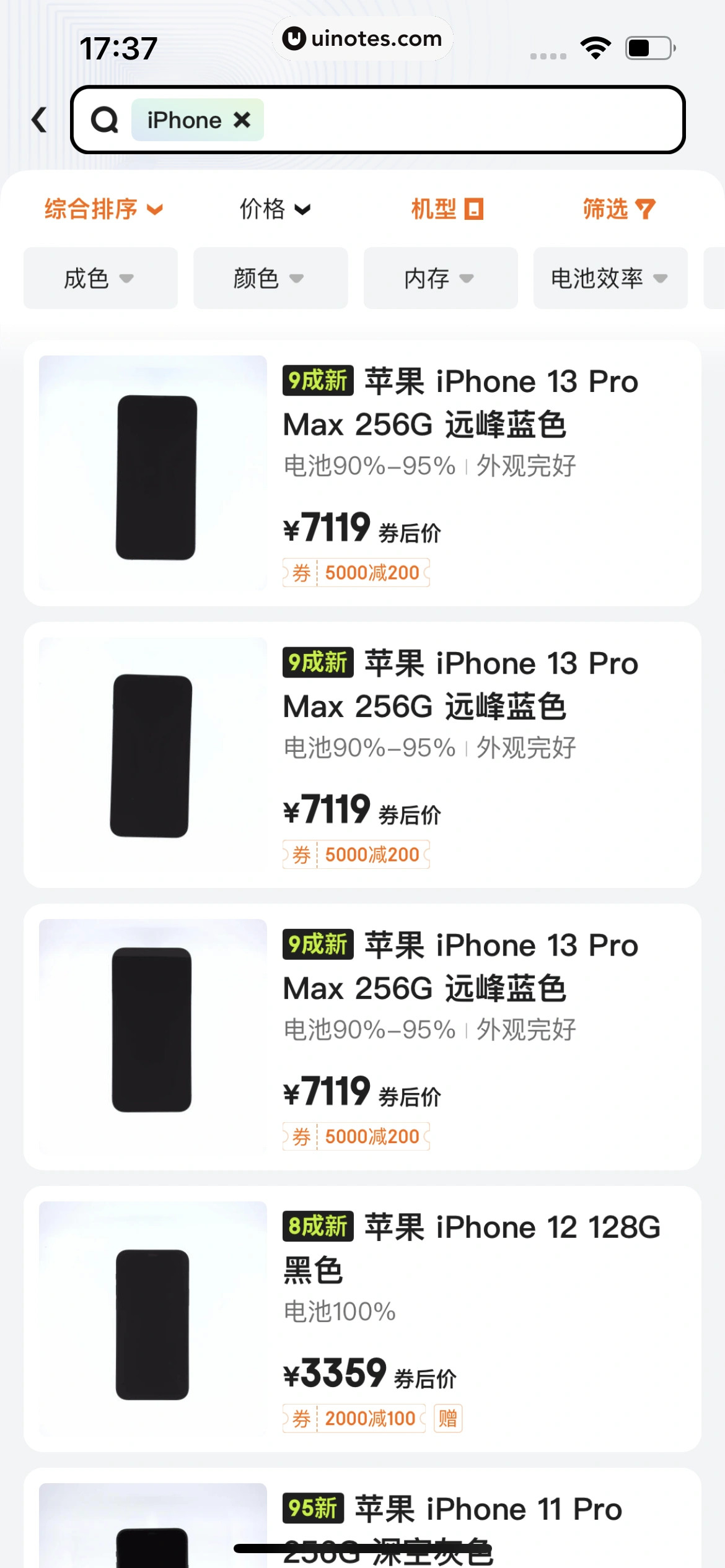Open the 成色 condition filter
The height and width of the screenshot is (1568, 725).
[x=100, y=278]
